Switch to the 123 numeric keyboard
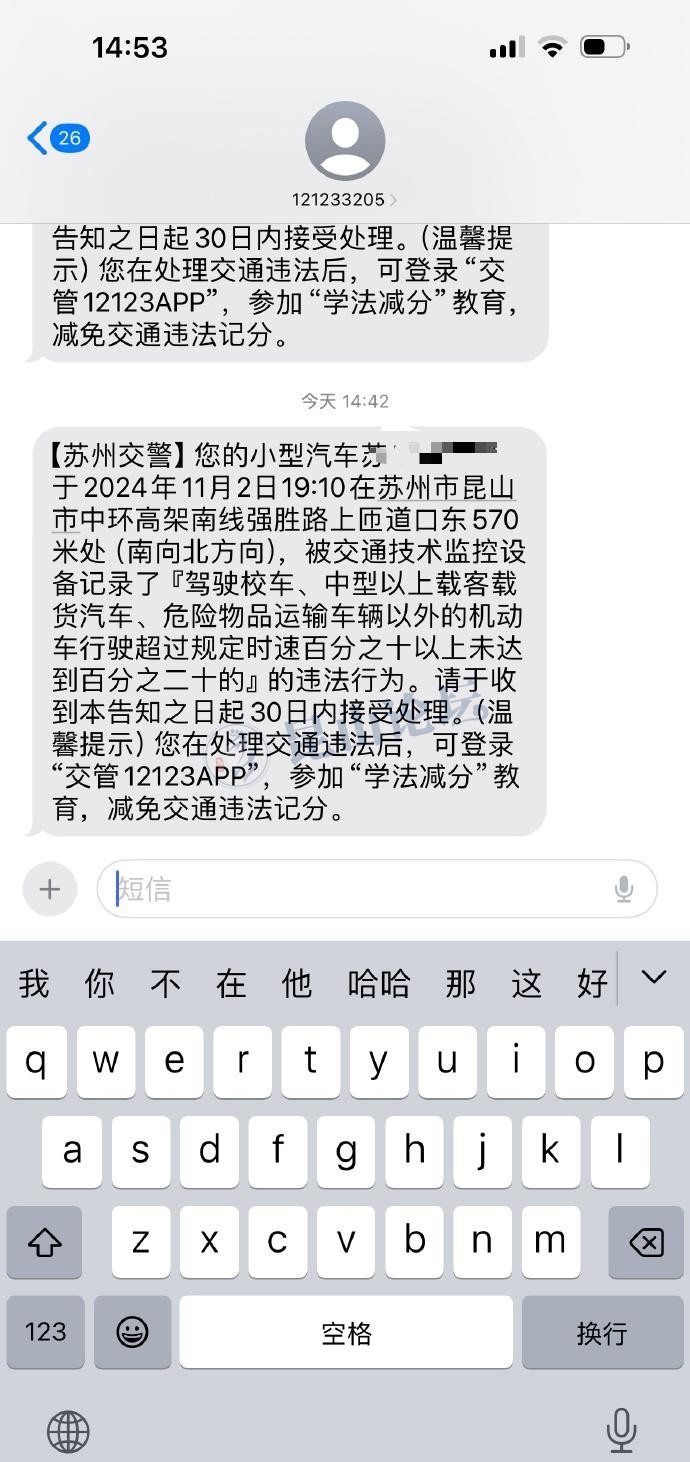This screenshot has width=690, height=1462. pos(45,1332)
